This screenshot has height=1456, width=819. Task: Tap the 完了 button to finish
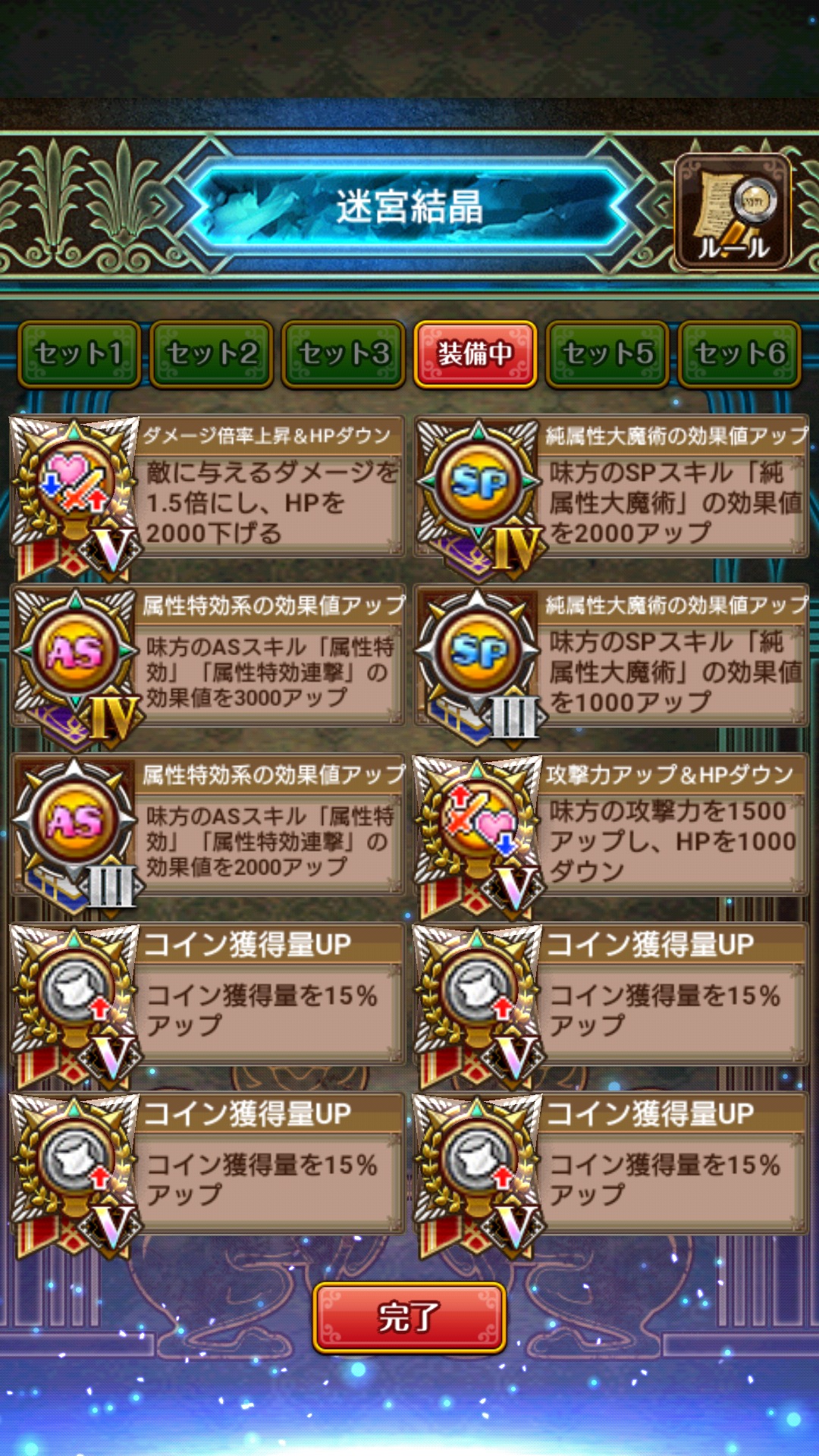[409, 1318]
